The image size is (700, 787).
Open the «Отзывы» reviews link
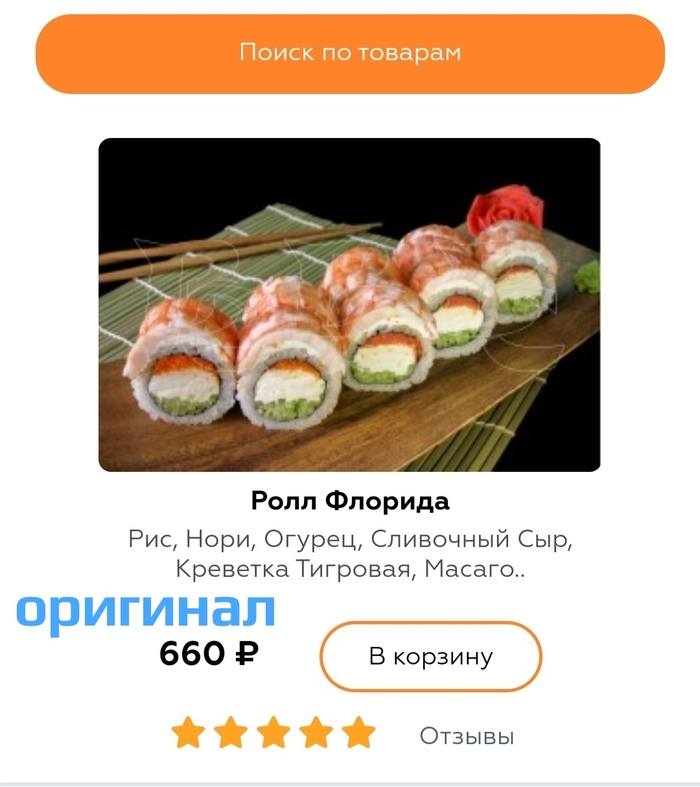point(466,737)
